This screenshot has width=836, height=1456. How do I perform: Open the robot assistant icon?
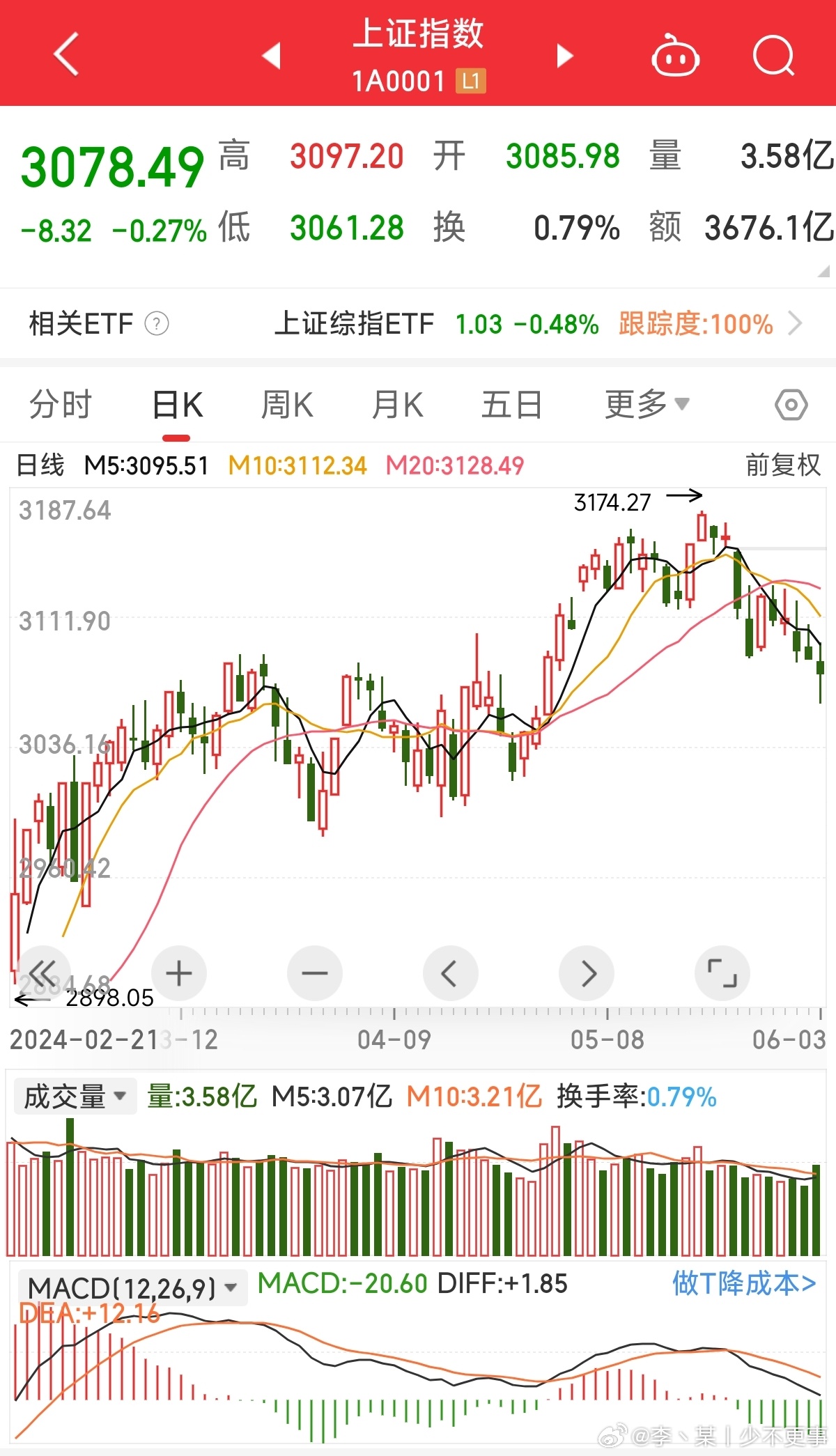click(x=675, y=56)
